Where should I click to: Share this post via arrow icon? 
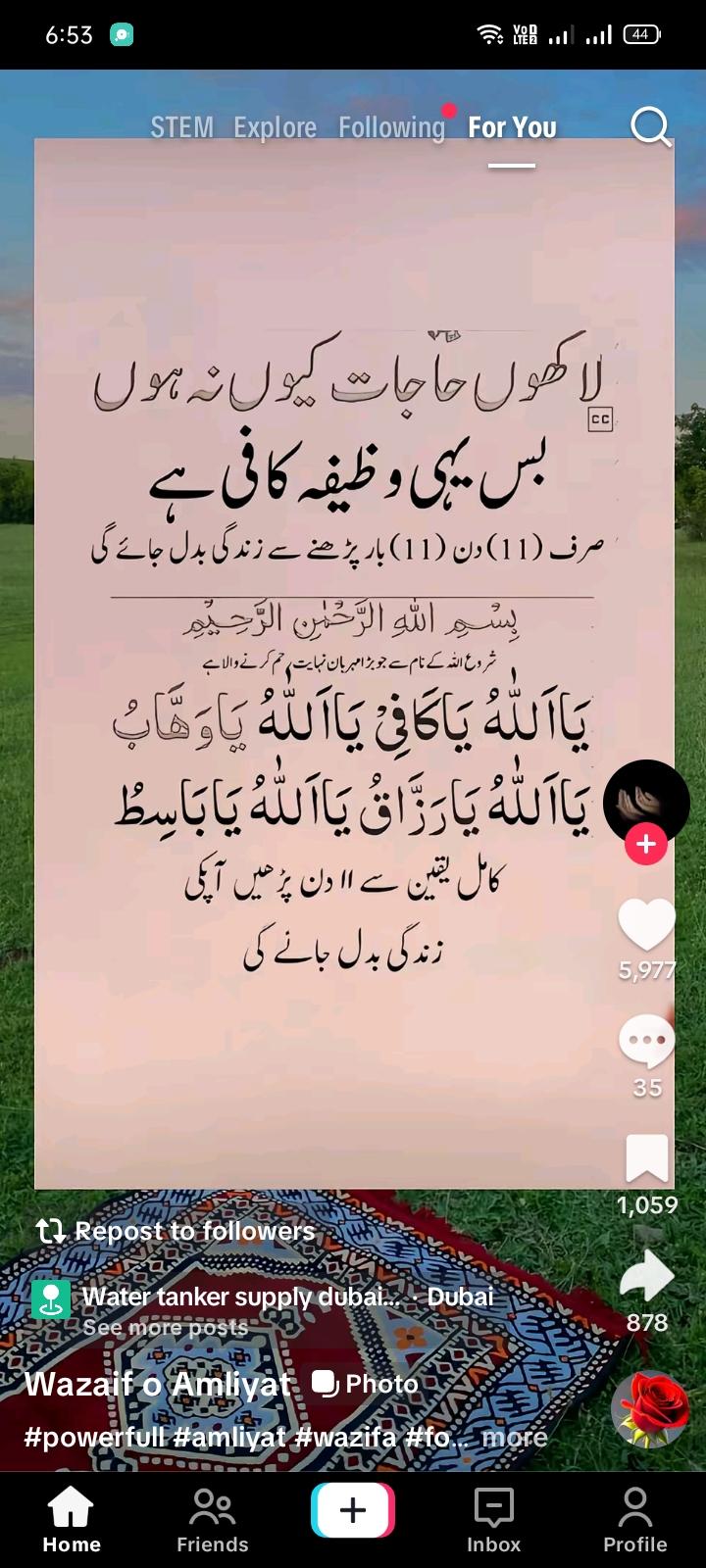pyautogui.click(x=647, y=1277)
